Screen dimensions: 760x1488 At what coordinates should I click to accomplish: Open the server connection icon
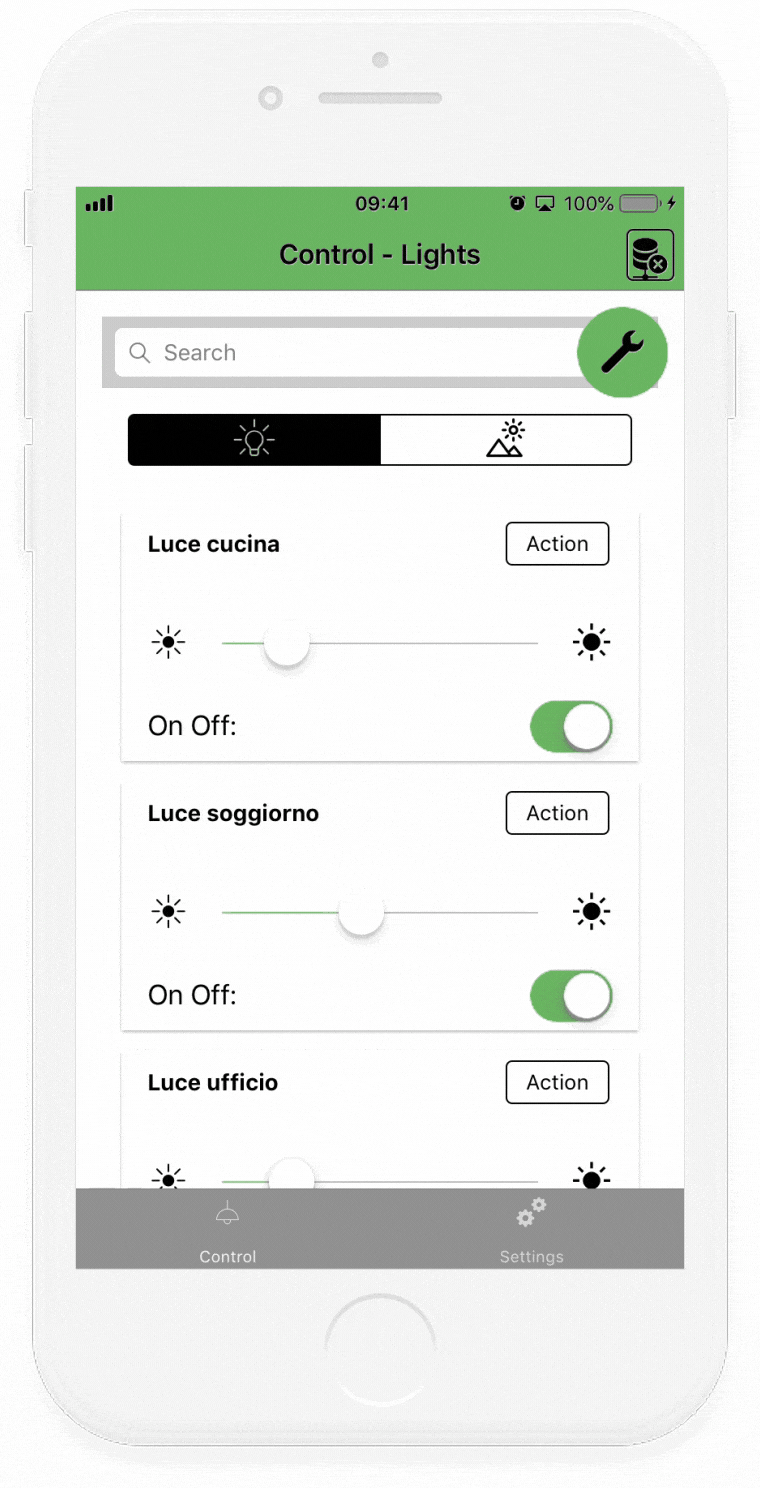(650, 255)
